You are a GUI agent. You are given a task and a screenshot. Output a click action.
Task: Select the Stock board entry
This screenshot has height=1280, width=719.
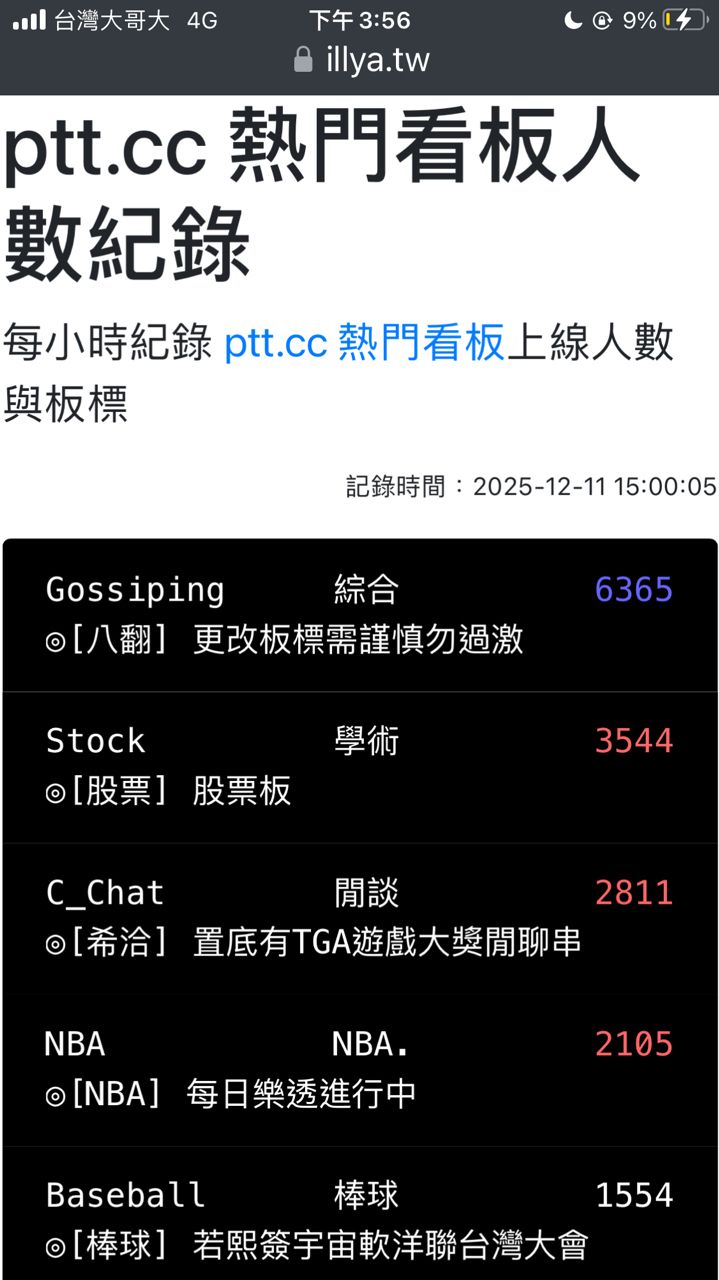tap(360, 766)
